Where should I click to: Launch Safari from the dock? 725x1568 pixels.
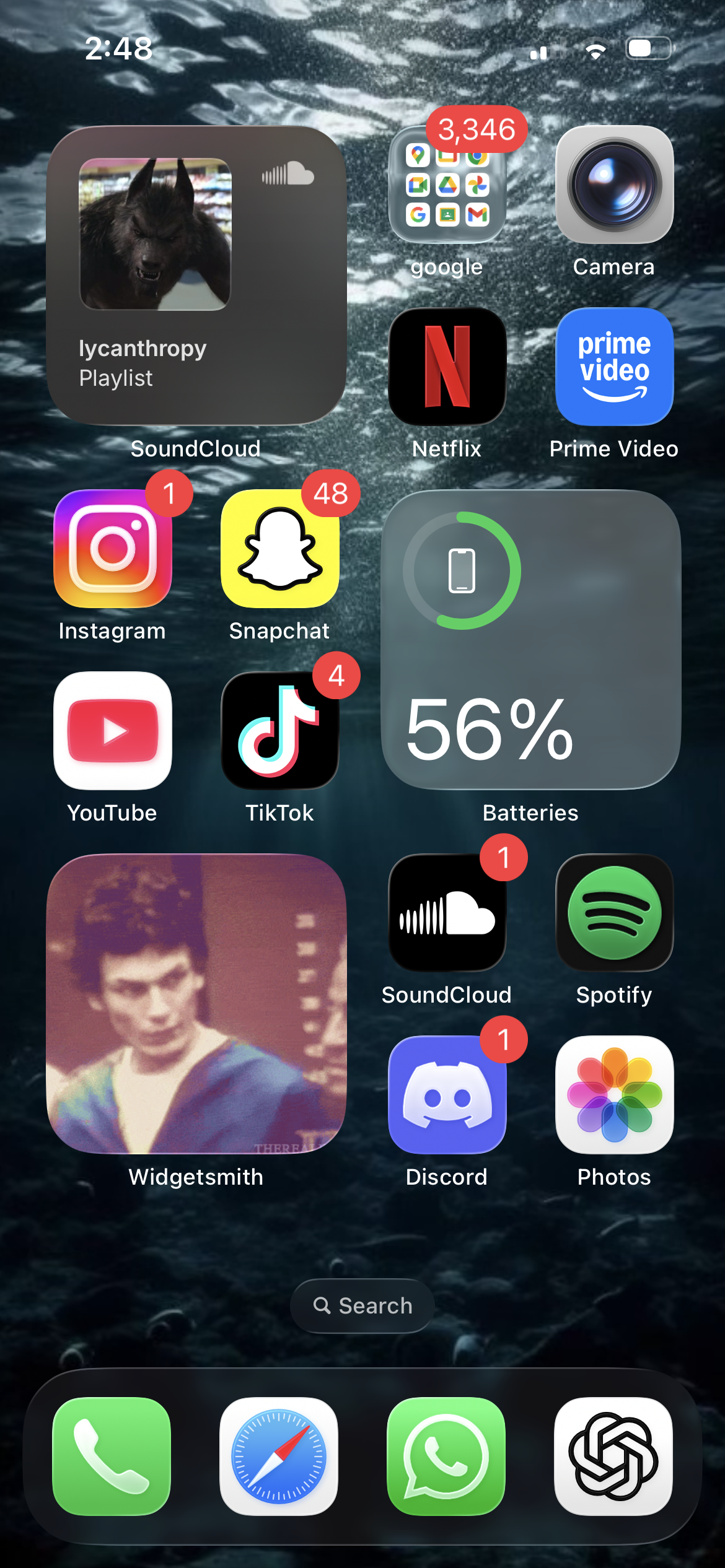click(279, 1457)
